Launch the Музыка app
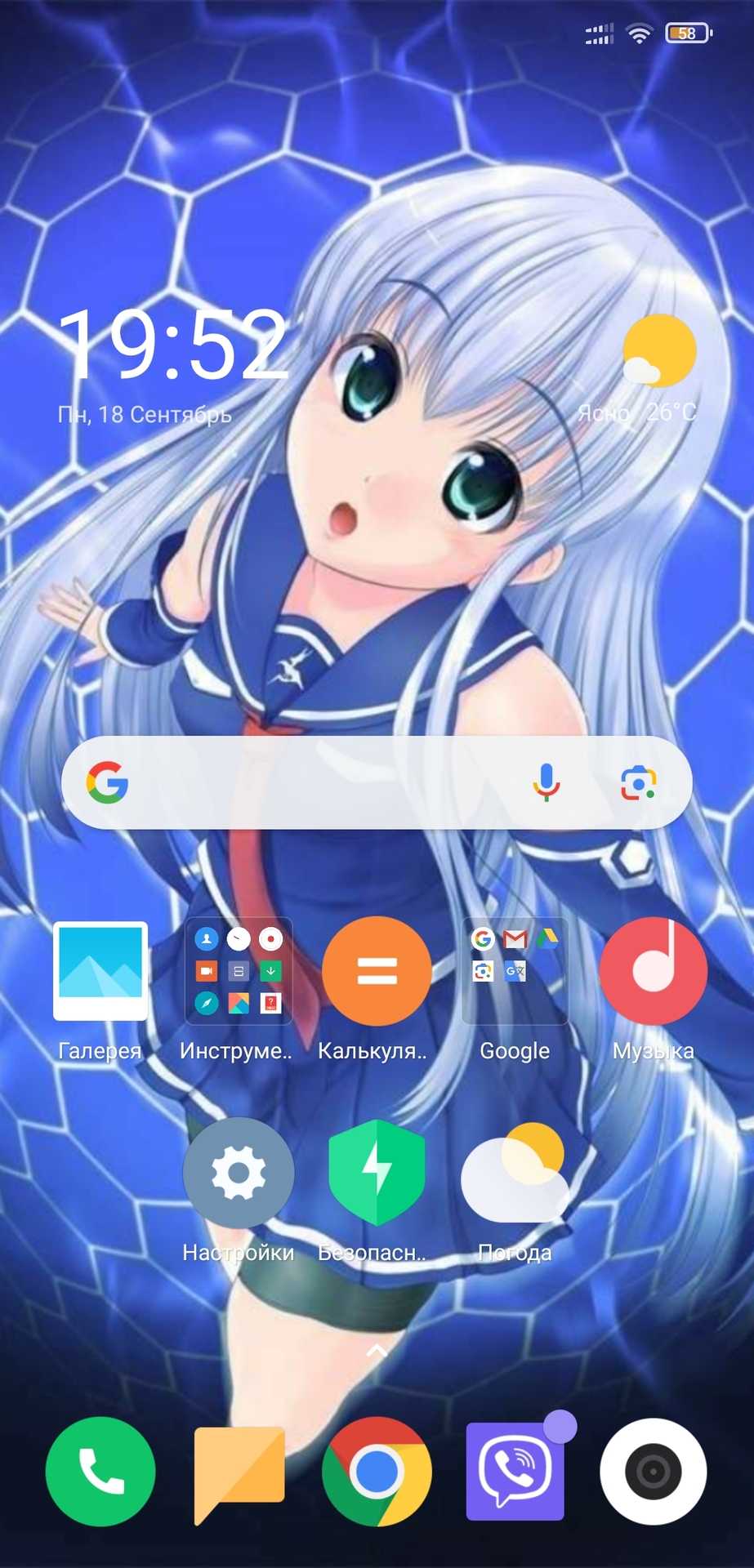The width and height of the screenshot is (754, 1568). click(x=653, y=972)
